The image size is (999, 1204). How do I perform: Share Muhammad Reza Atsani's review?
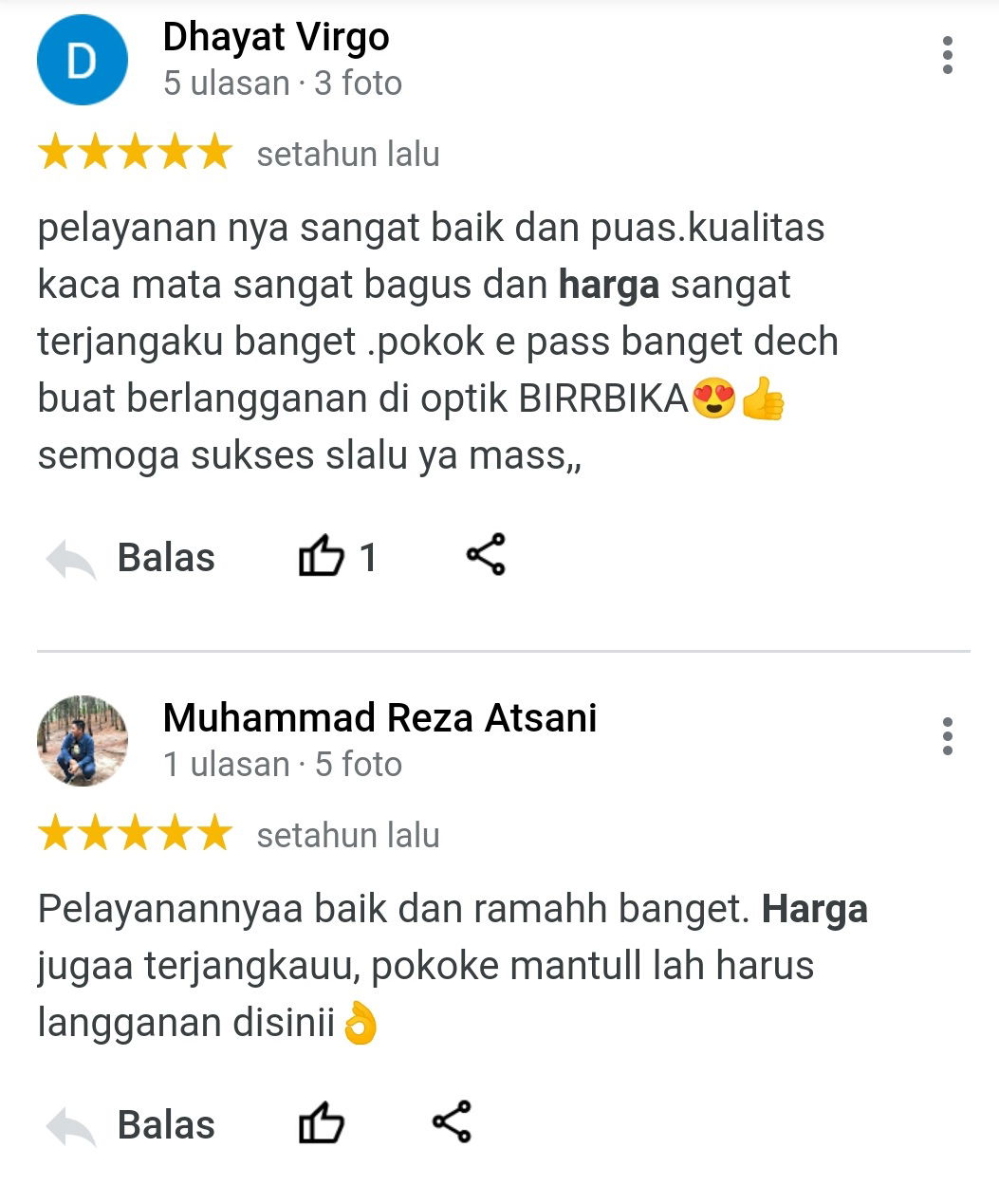click(x=452, y=1122)
